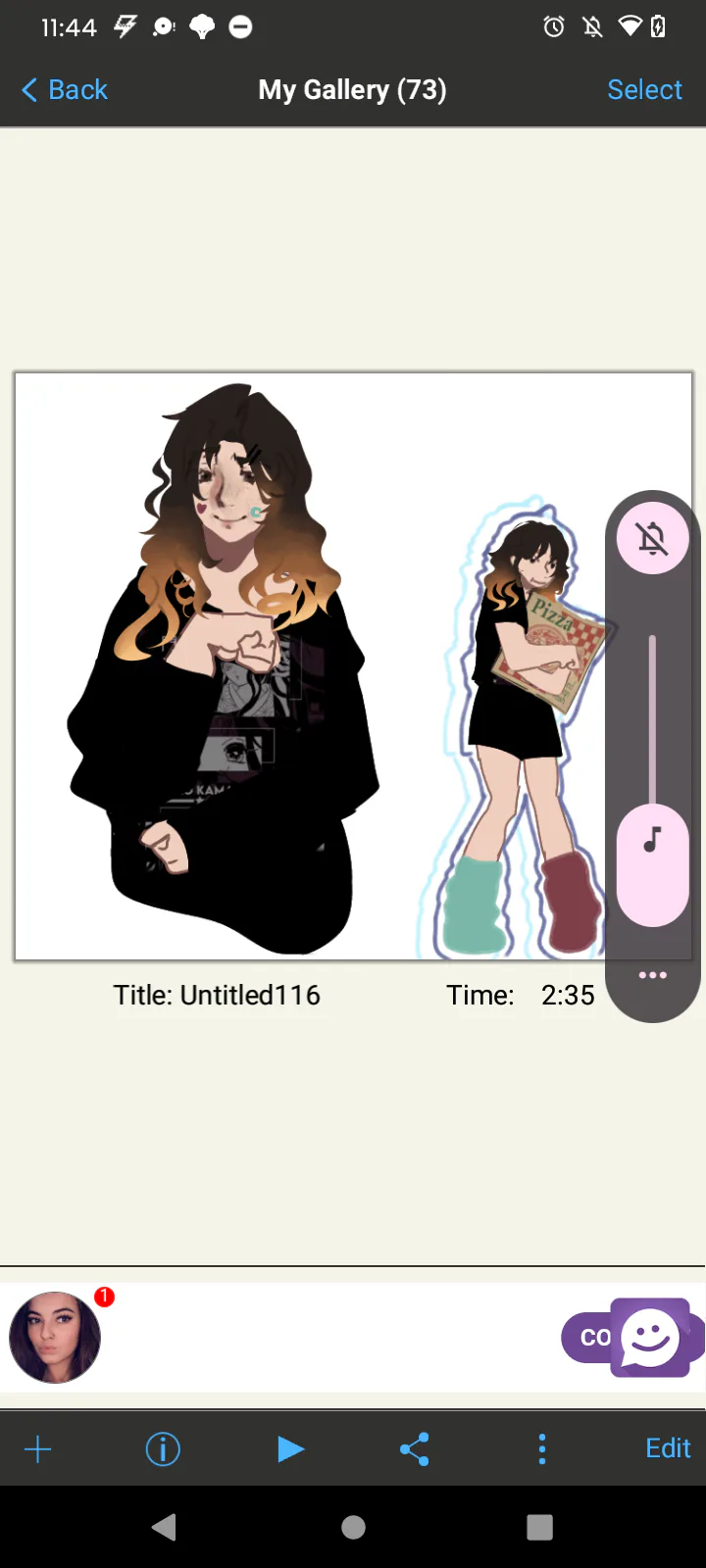
Task: Tap the media volume music note
Action: tap(652, 841)
